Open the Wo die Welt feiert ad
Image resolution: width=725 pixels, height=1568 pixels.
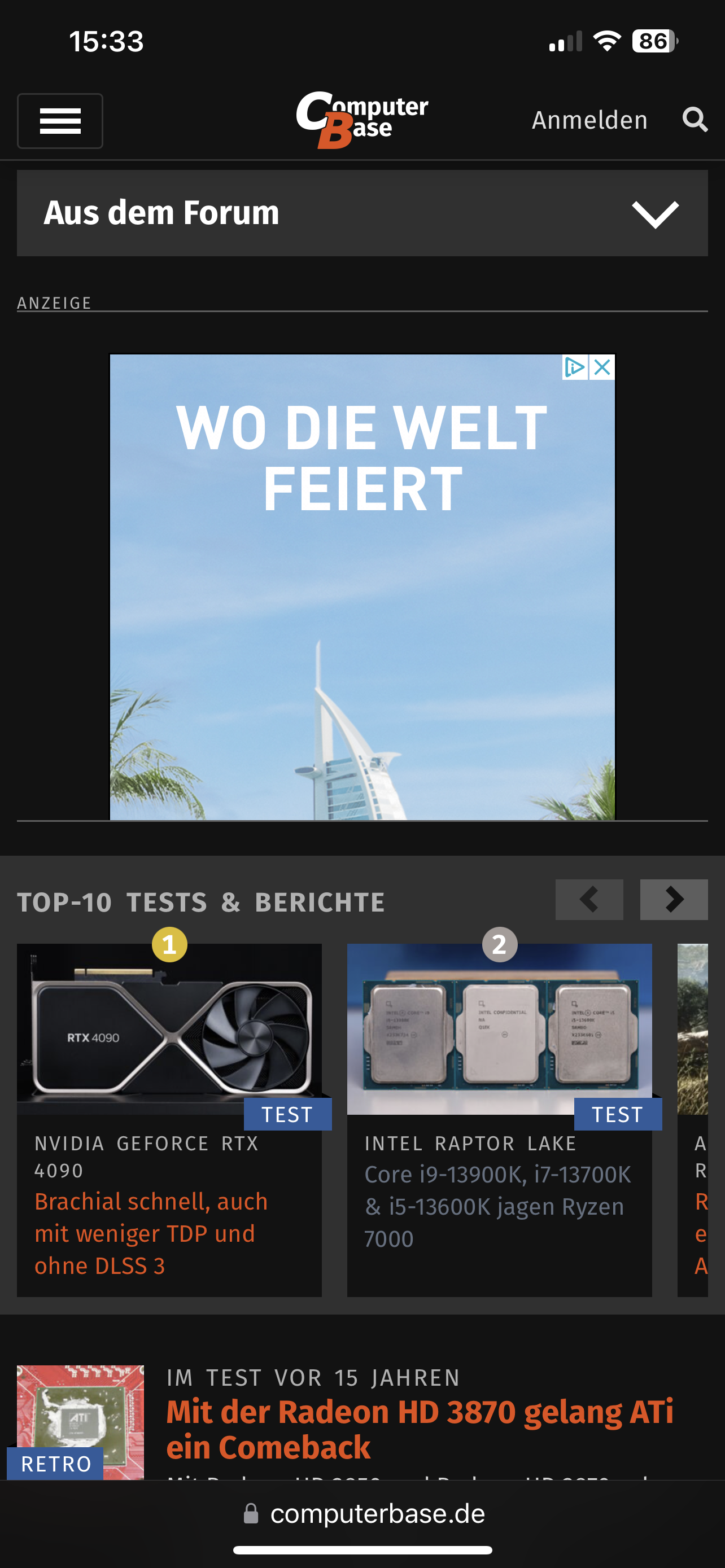[362, 584]
